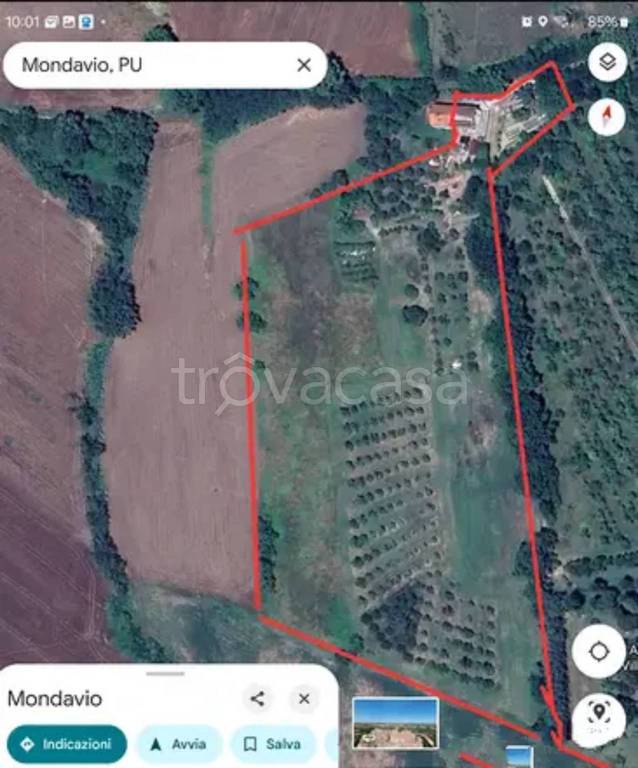Open the map layers selector
Screen dimensions: 638x768
click(x=606, y=63)
